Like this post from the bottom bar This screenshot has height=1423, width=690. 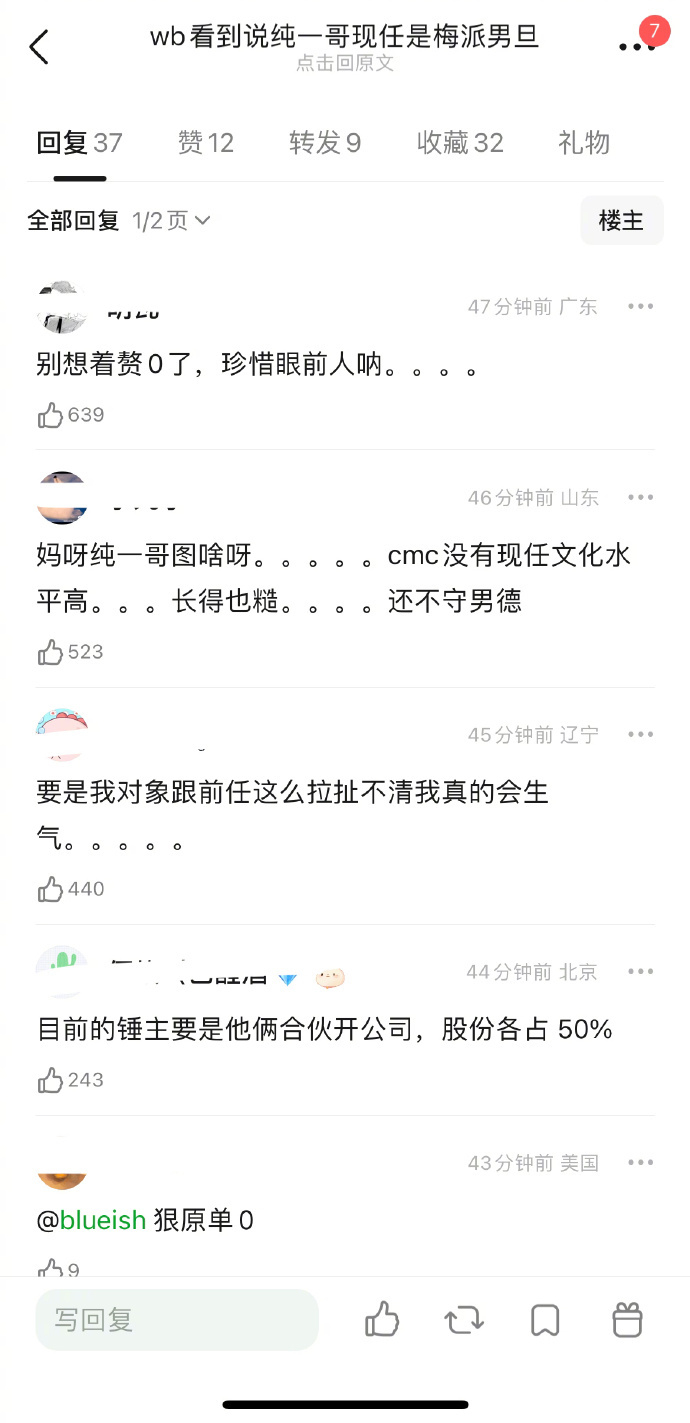382,1320
